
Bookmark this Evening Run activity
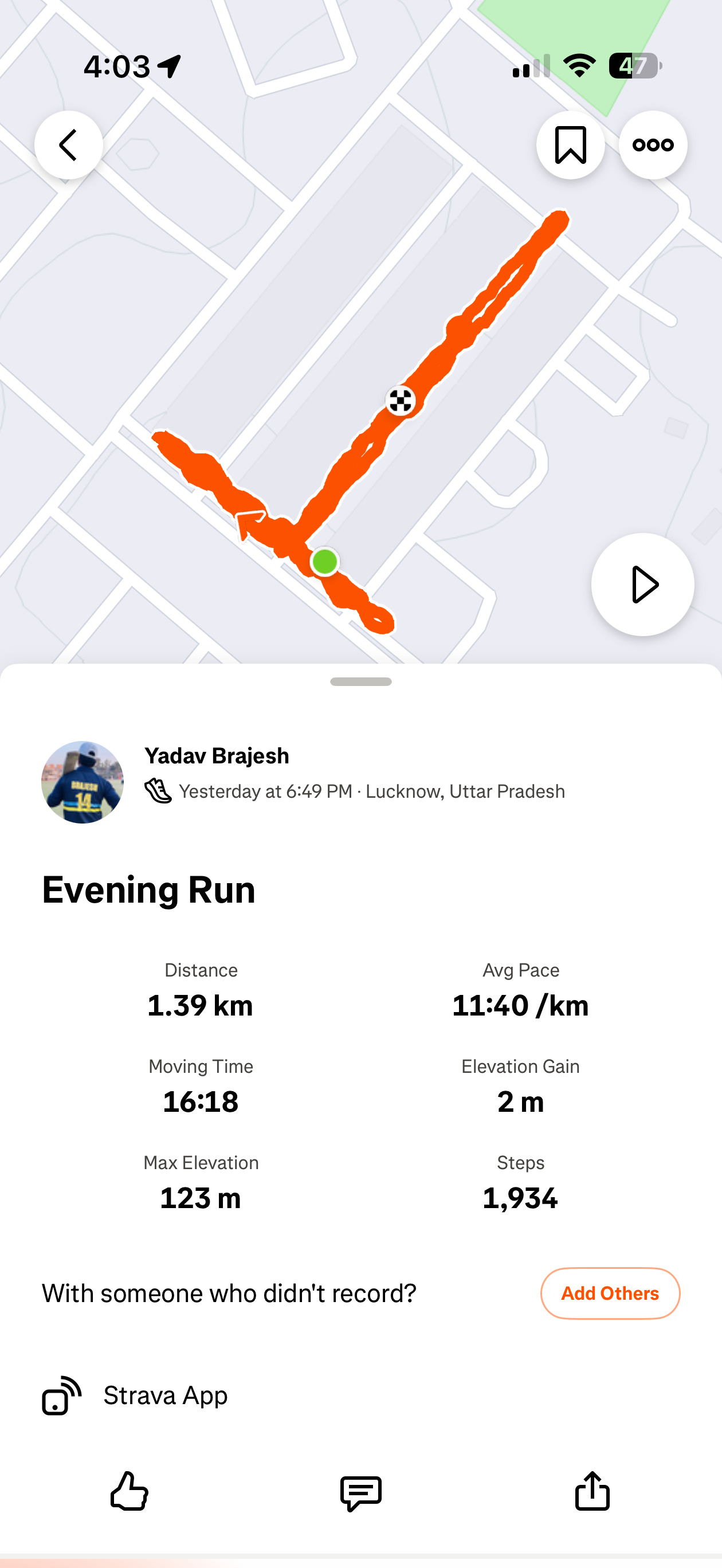[x=570, y=145]
